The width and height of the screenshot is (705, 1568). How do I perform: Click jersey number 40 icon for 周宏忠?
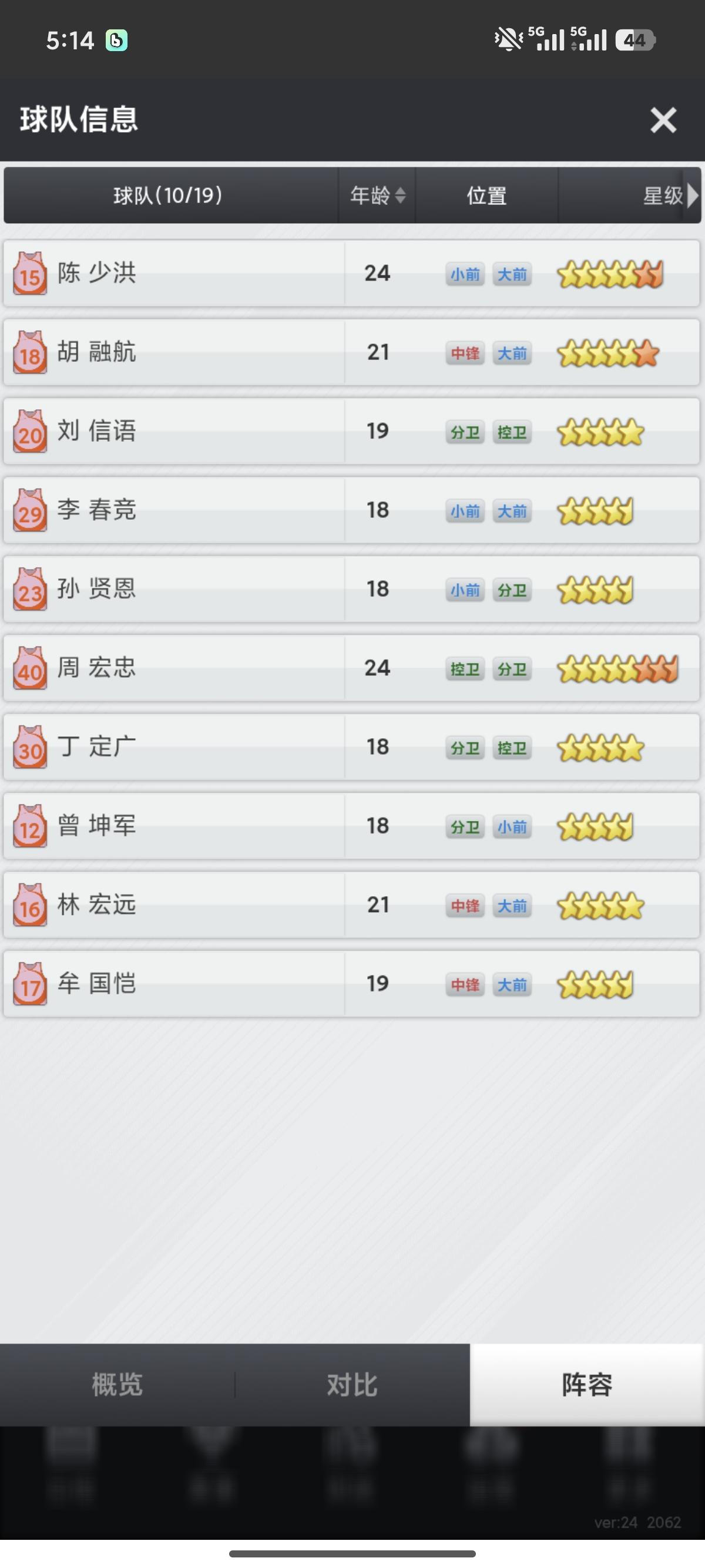click(29, 668)
